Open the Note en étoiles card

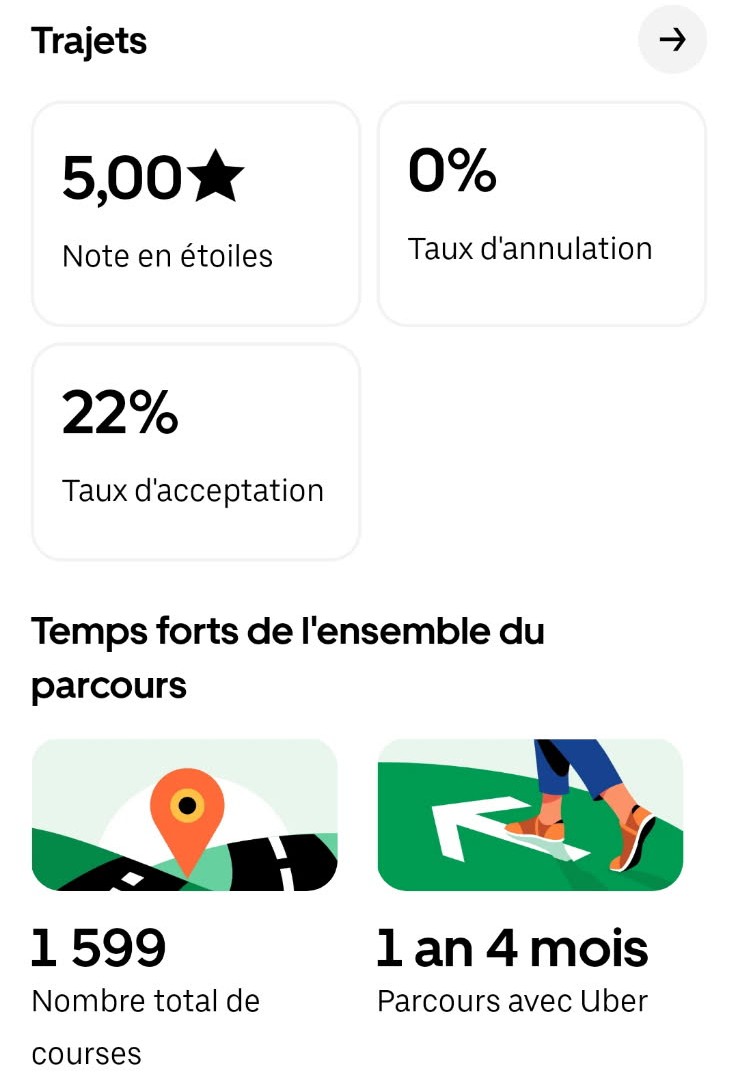click(x=196, y=212)
